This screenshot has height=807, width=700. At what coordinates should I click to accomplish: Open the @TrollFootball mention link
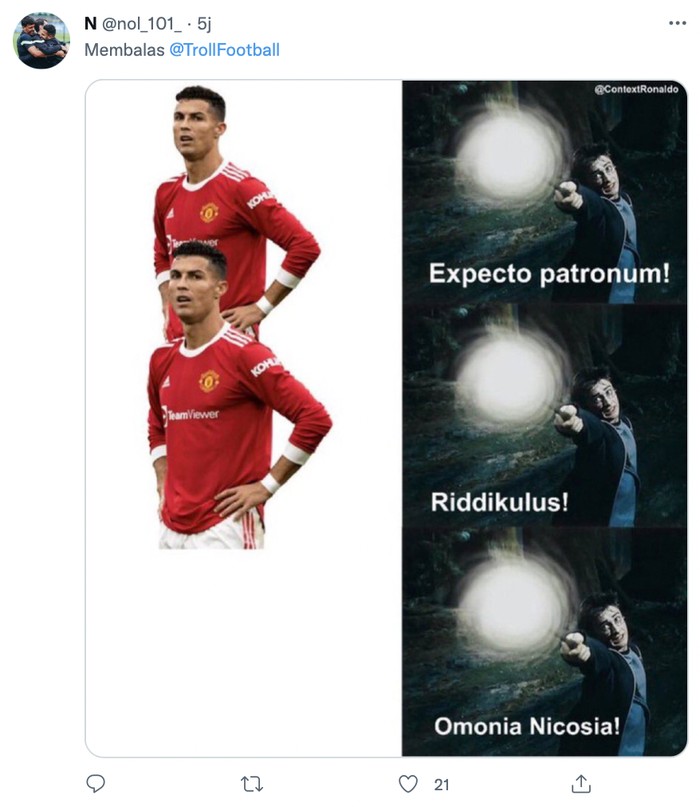pyautogui.click(x=225, y=49)
